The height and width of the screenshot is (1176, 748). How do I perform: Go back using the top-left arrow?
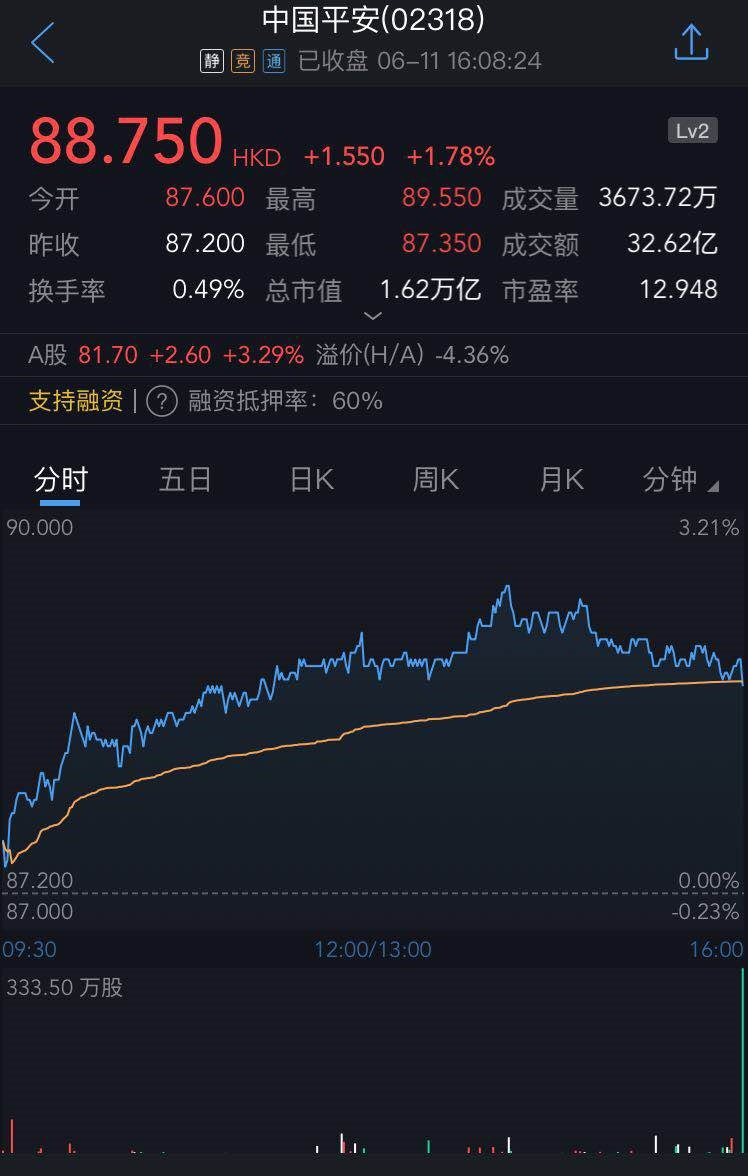tap(42, 44)
